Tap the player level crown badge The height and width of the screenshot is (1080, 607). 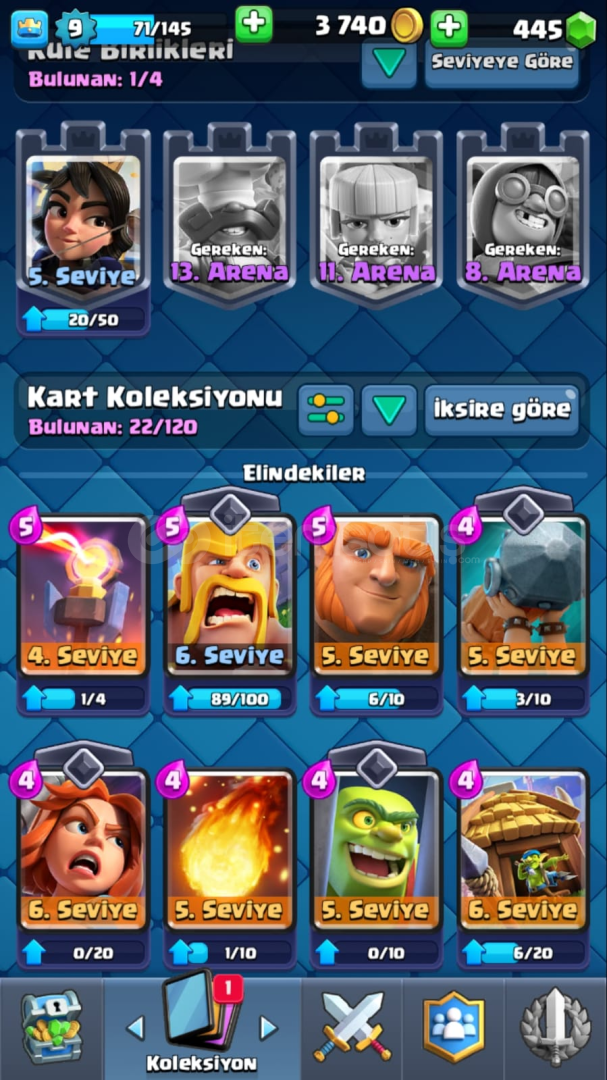[x=30, y=29]
